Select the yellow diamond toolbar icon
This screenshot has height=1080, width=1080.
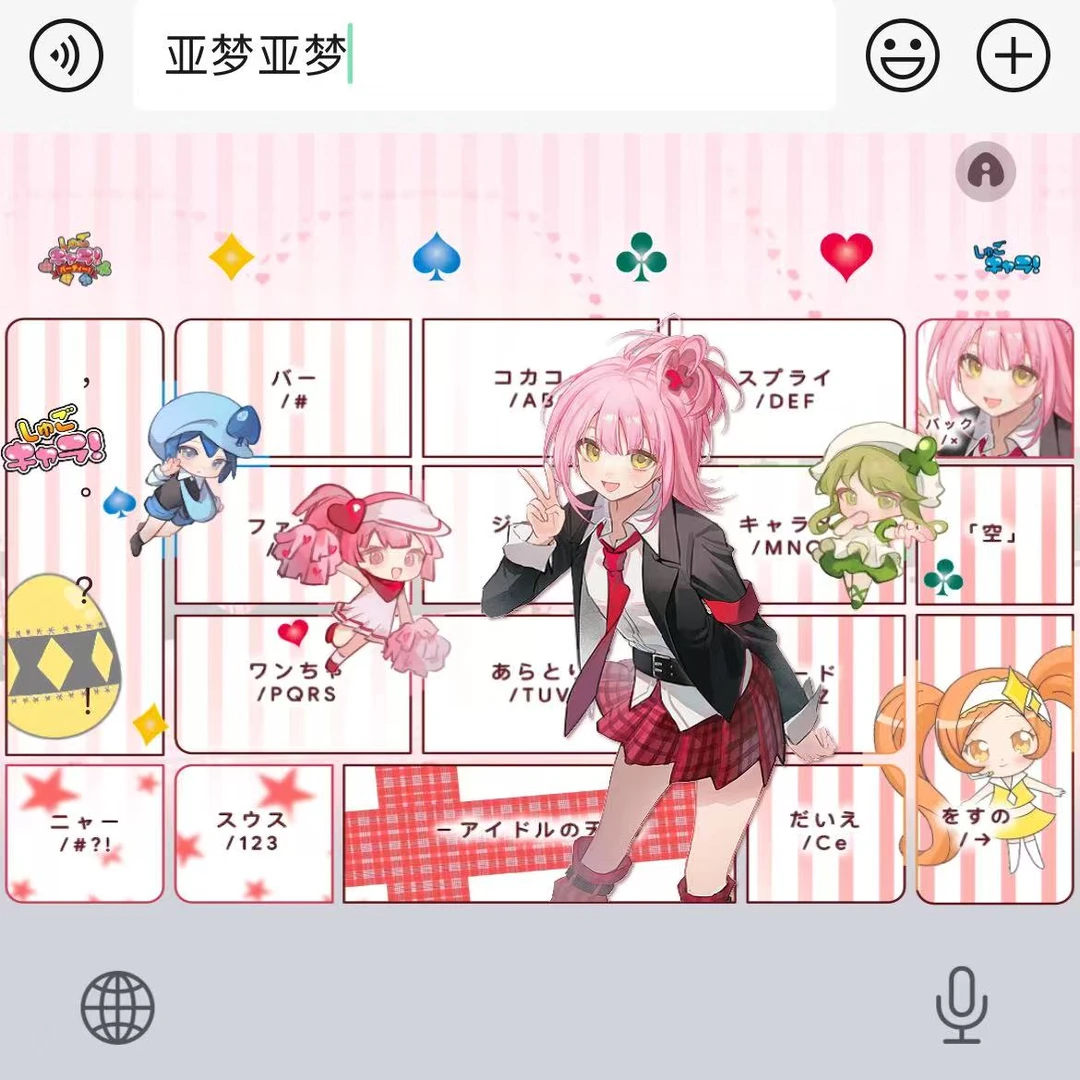tap(231, 257)
